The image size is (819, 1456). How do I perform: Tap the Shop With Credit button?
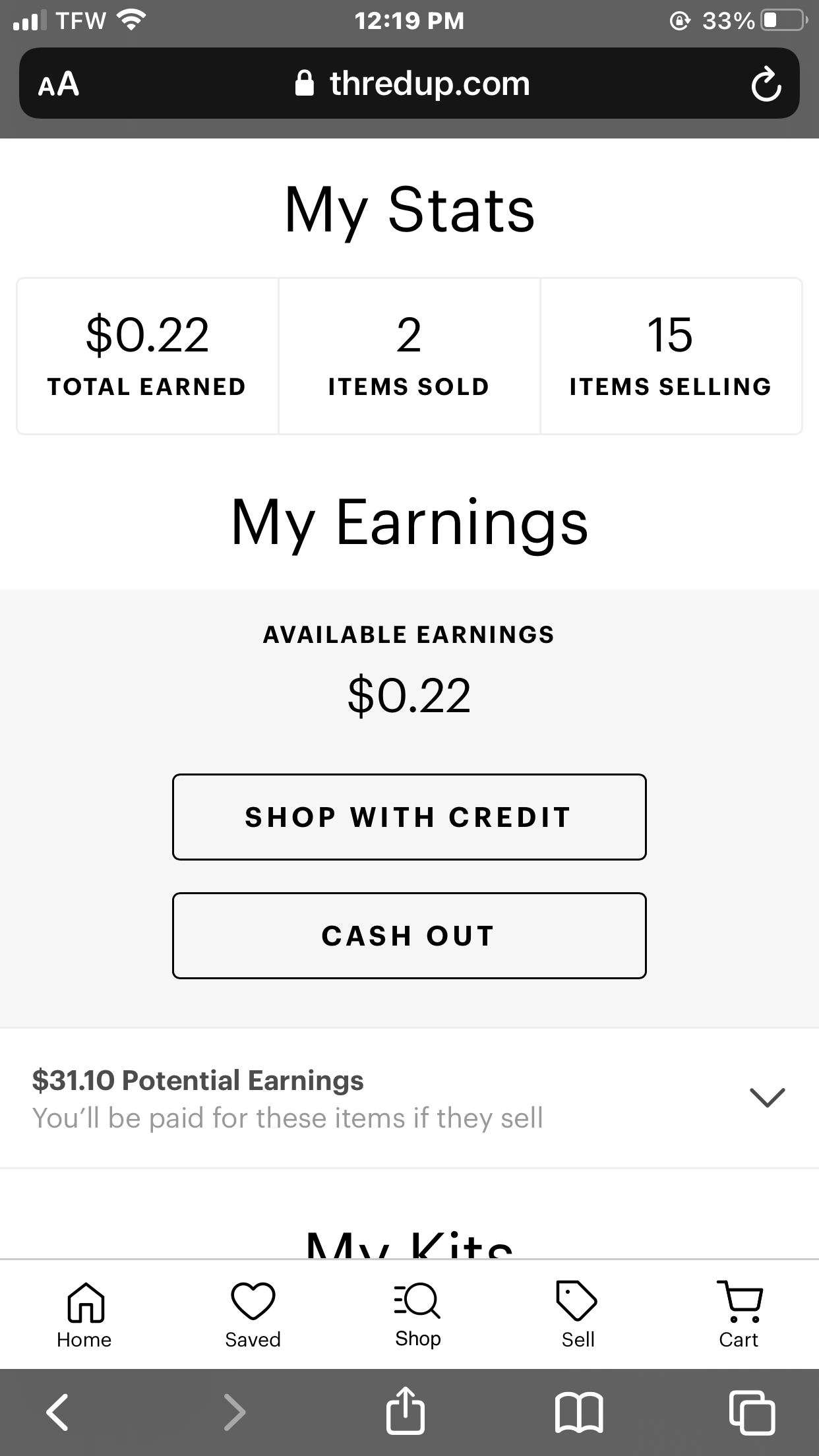[x=409, y=817]
